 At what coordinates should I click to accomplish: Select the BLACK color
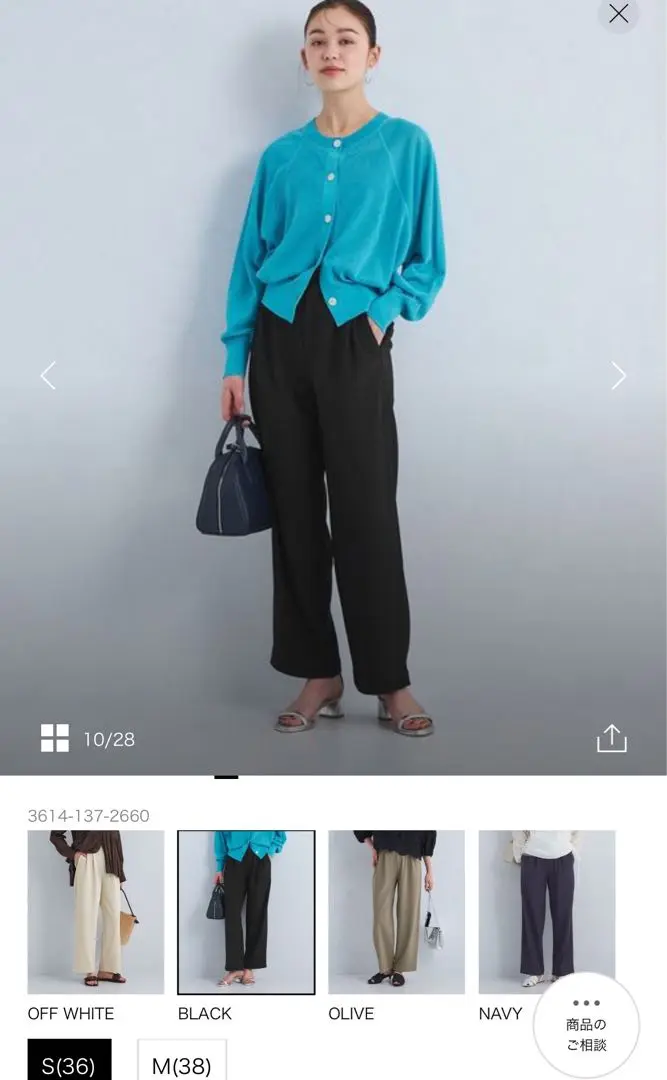[x=246, y=912]
